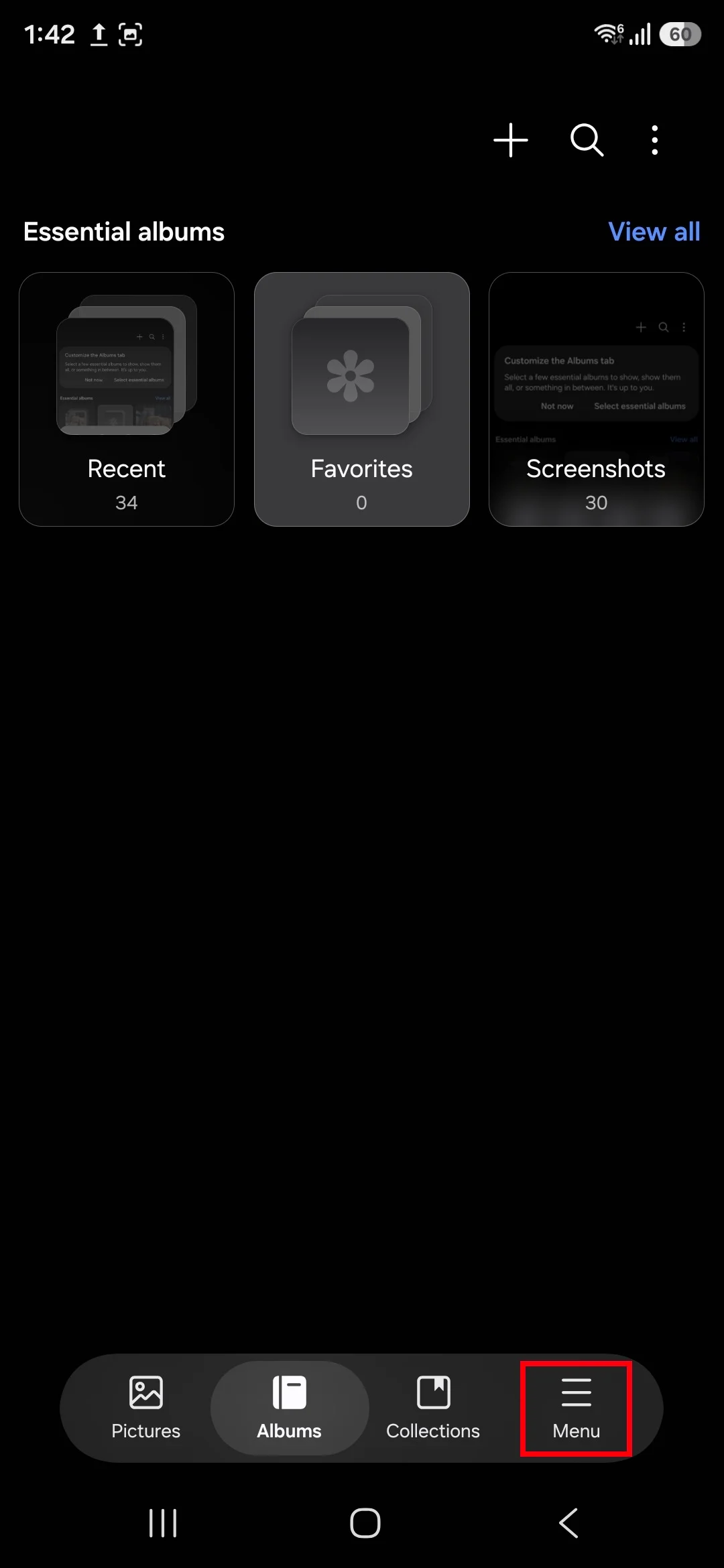Switch to the Pictures tab
724x1568 pixels.
point(146,1407)
